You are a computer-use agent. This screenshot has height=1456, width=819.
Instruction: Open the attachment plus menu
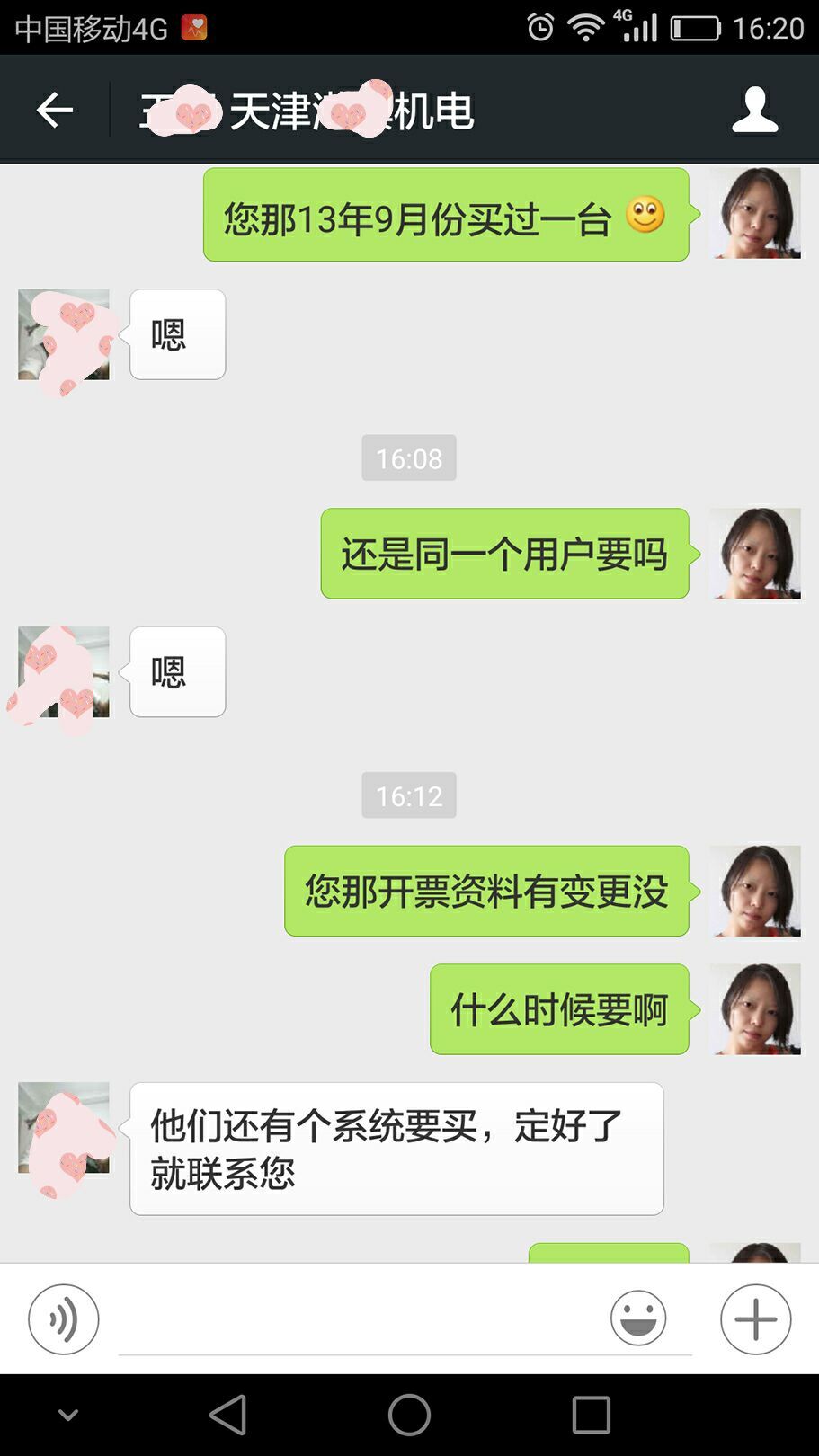point(753,1318)
